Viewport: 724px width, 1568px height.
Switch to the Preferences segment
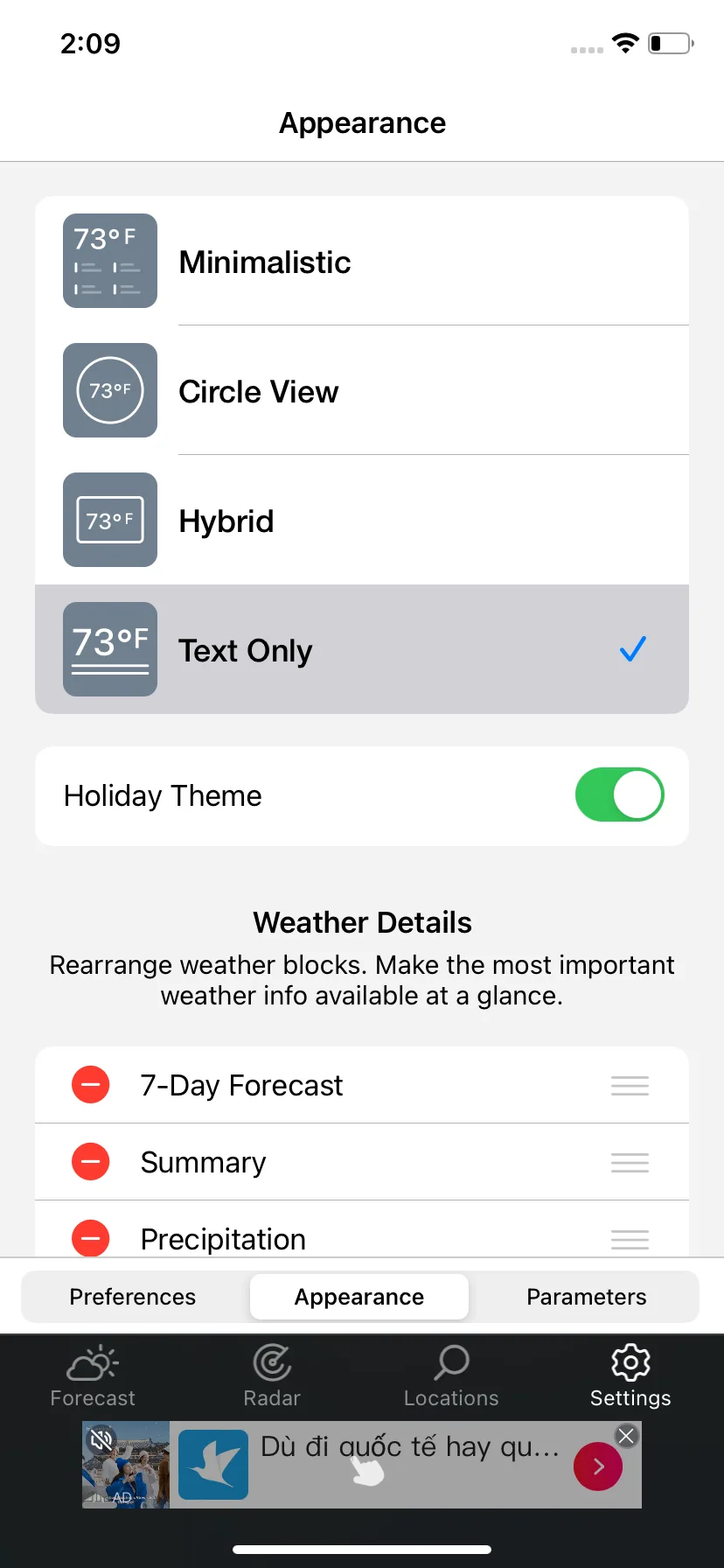click(x=133, y=1297)
